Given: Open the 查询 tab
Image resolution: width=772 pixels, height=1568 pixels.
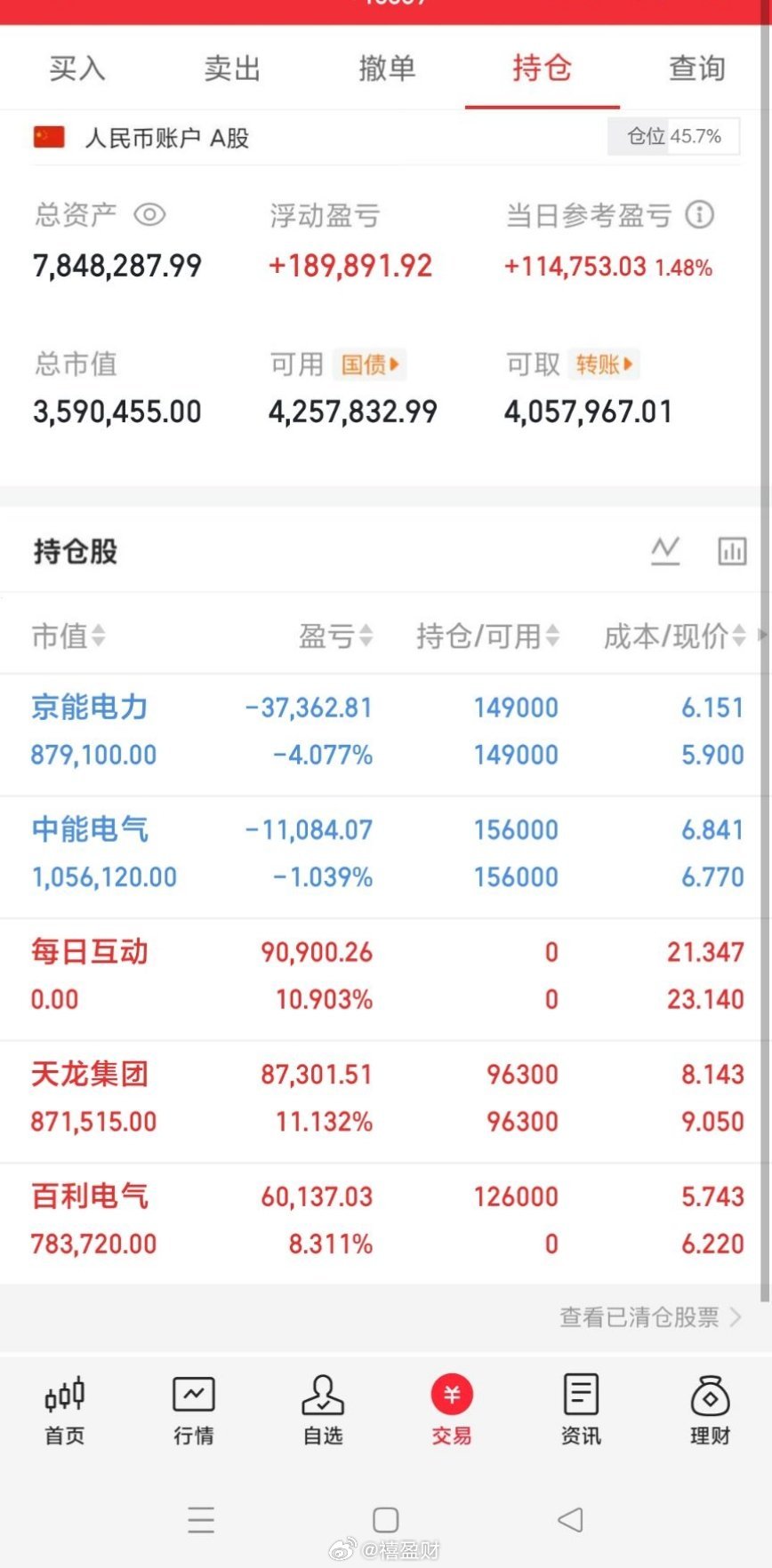Looking at the screenshot, I should (696, 68).
